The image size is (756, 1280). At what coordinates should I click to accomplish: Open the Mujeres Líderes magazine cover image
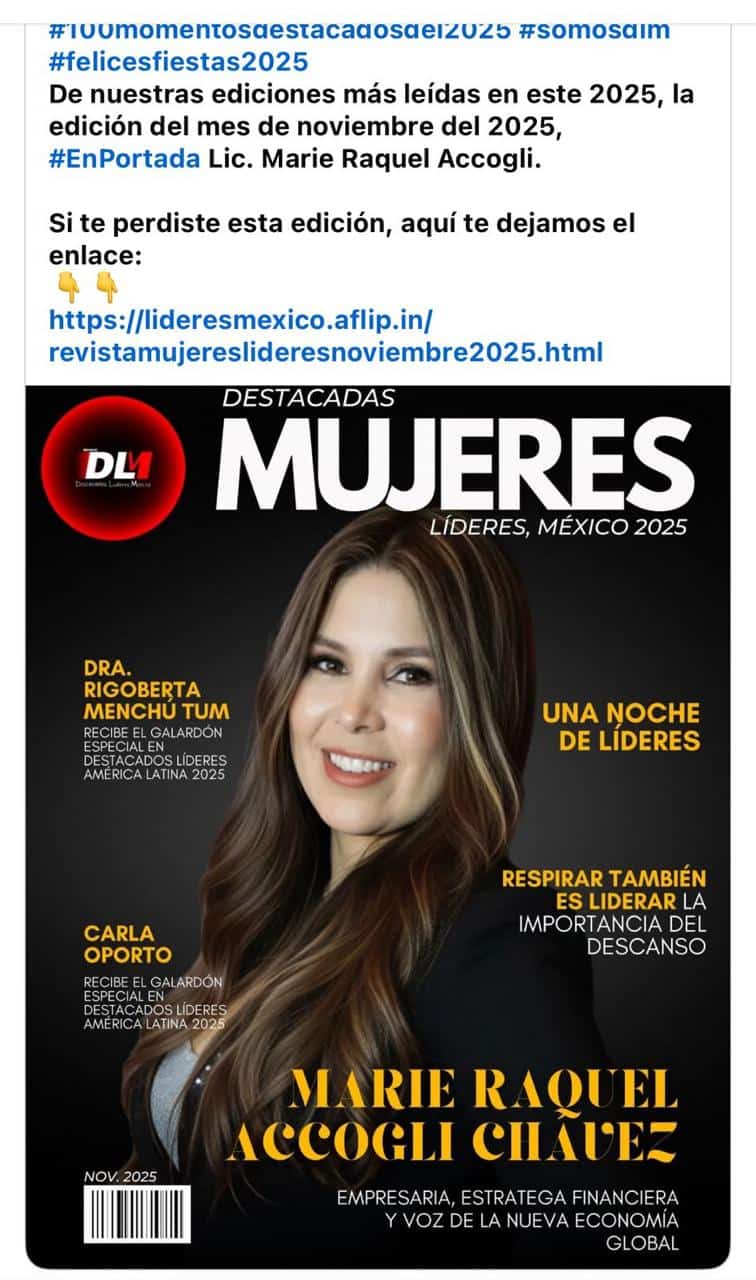coord(378,827)
